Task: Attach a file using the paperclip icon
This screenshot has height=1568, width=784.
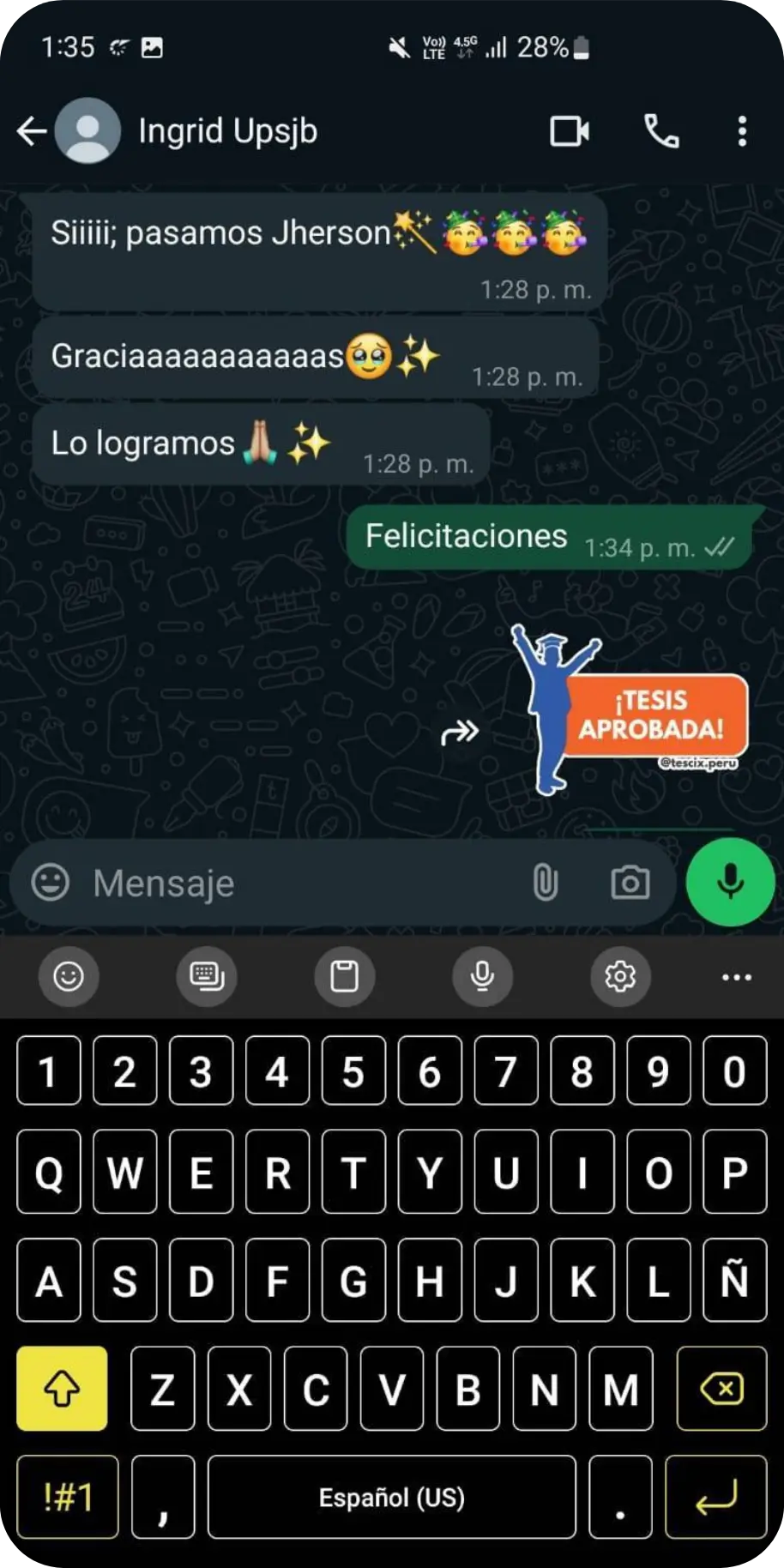Action: [x=546, y=882]
